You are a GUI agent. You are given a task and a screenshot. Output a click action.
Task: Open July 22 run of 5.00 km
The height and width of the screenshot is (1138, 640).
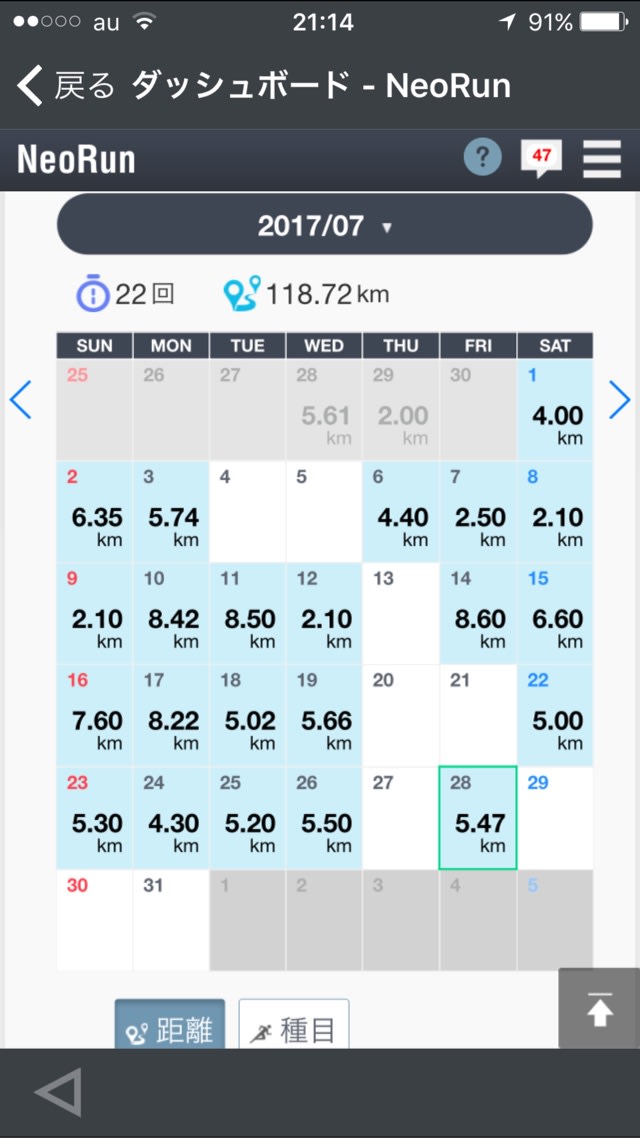point(555,716)
